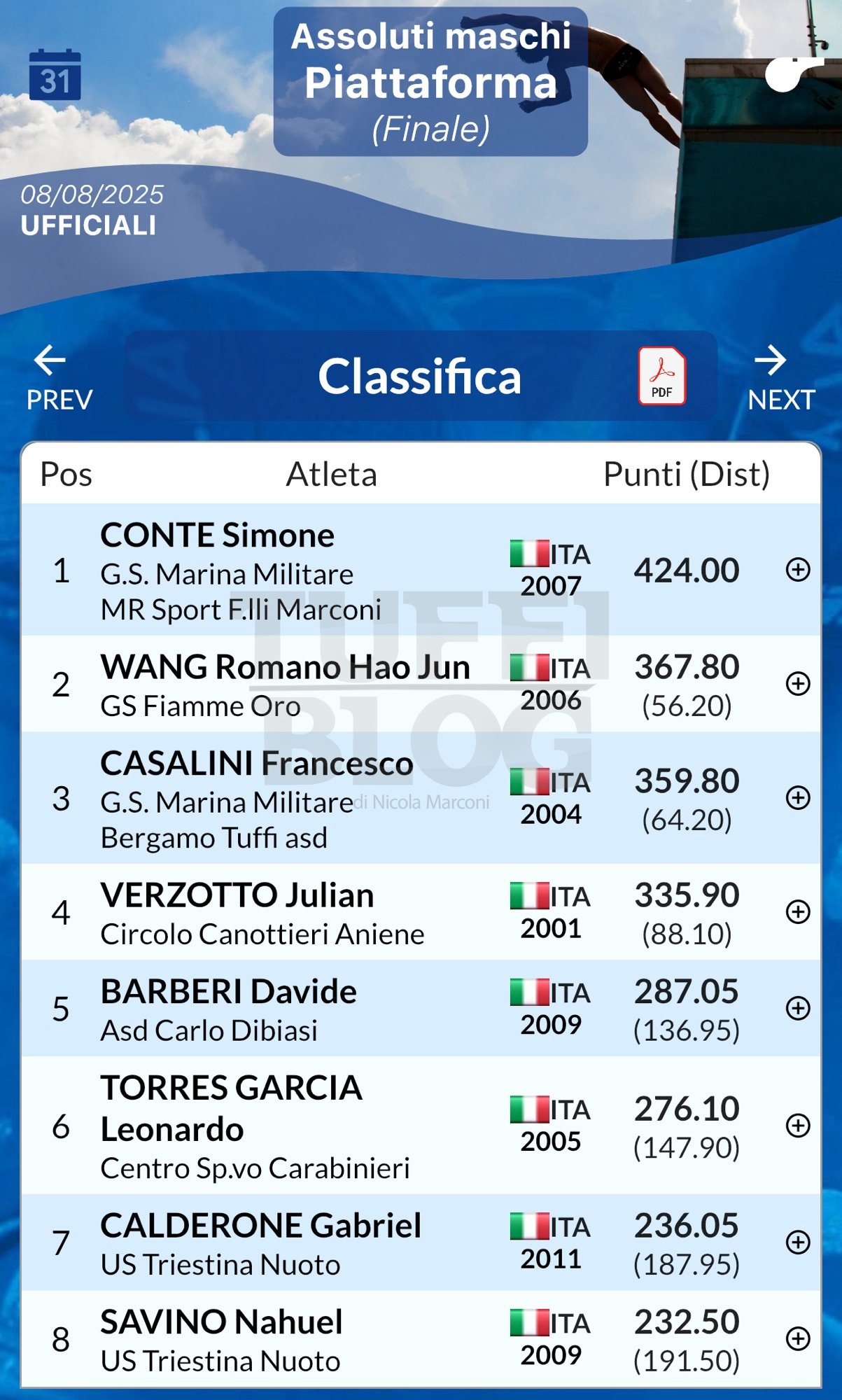This screenshot has height=1400, width=842.
Task: Expand details for CASALINI Francesco
Action: (x=798, y=798)
